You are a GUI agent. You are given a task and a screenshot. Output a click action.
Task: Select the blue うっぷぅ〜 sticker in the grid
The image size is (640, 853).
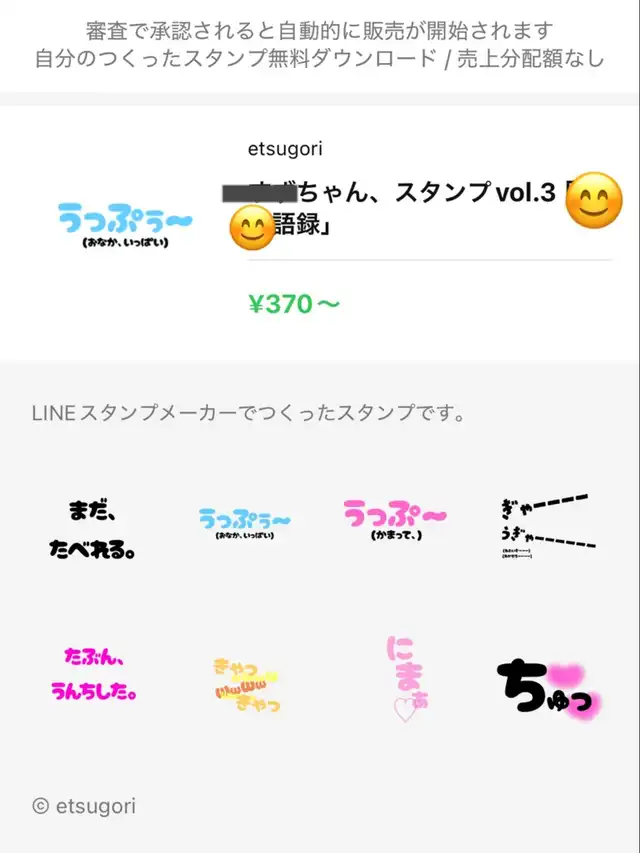point(244,524)
